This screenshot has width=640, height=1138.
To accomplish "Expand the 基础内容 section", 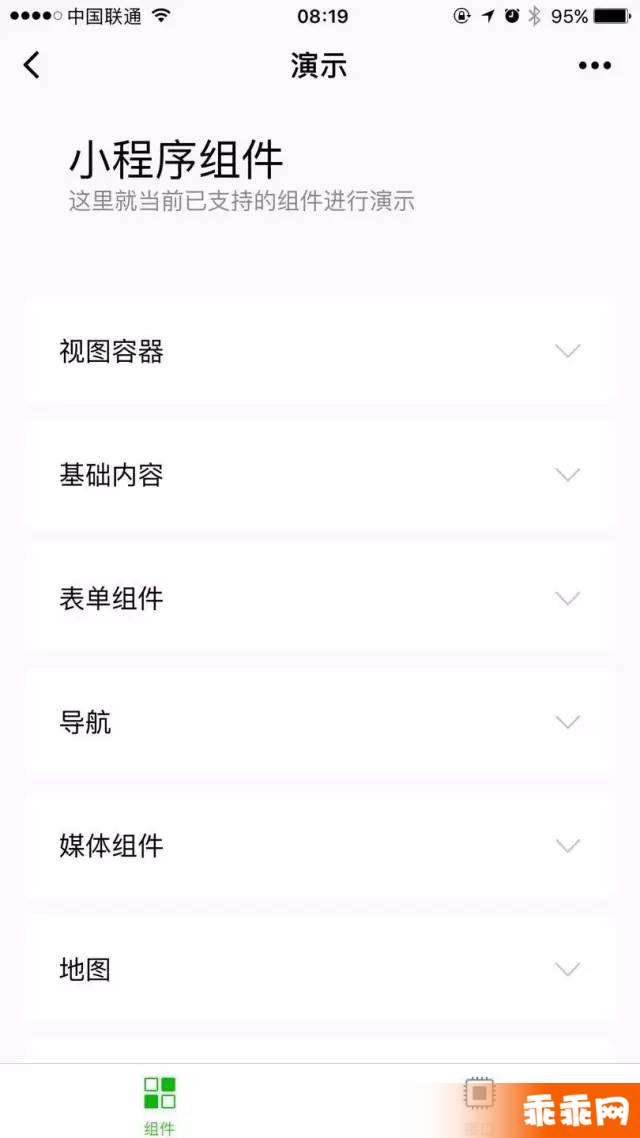I will tap(320, 475).
